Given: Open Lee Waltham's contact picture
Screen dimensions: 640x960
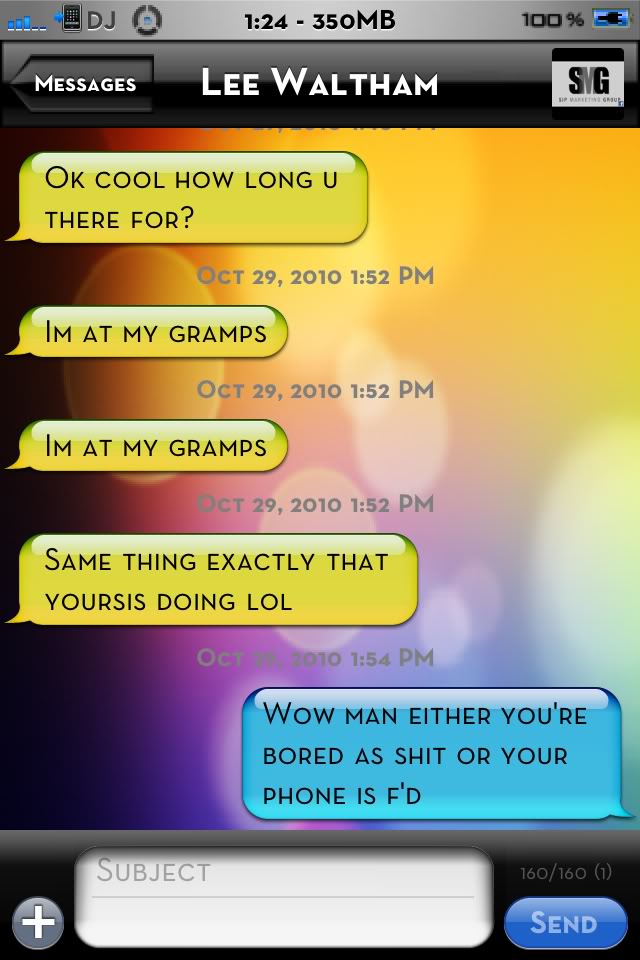Looking at the screenshot, I should [x=587, y=83].
